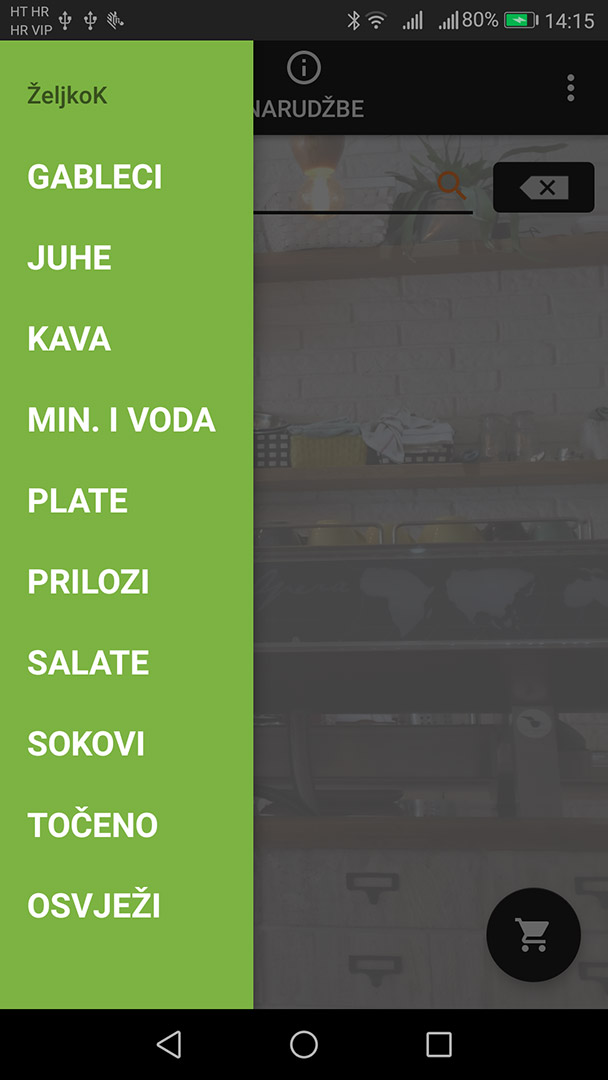Choose the TOČENO category

click(92, 824)
